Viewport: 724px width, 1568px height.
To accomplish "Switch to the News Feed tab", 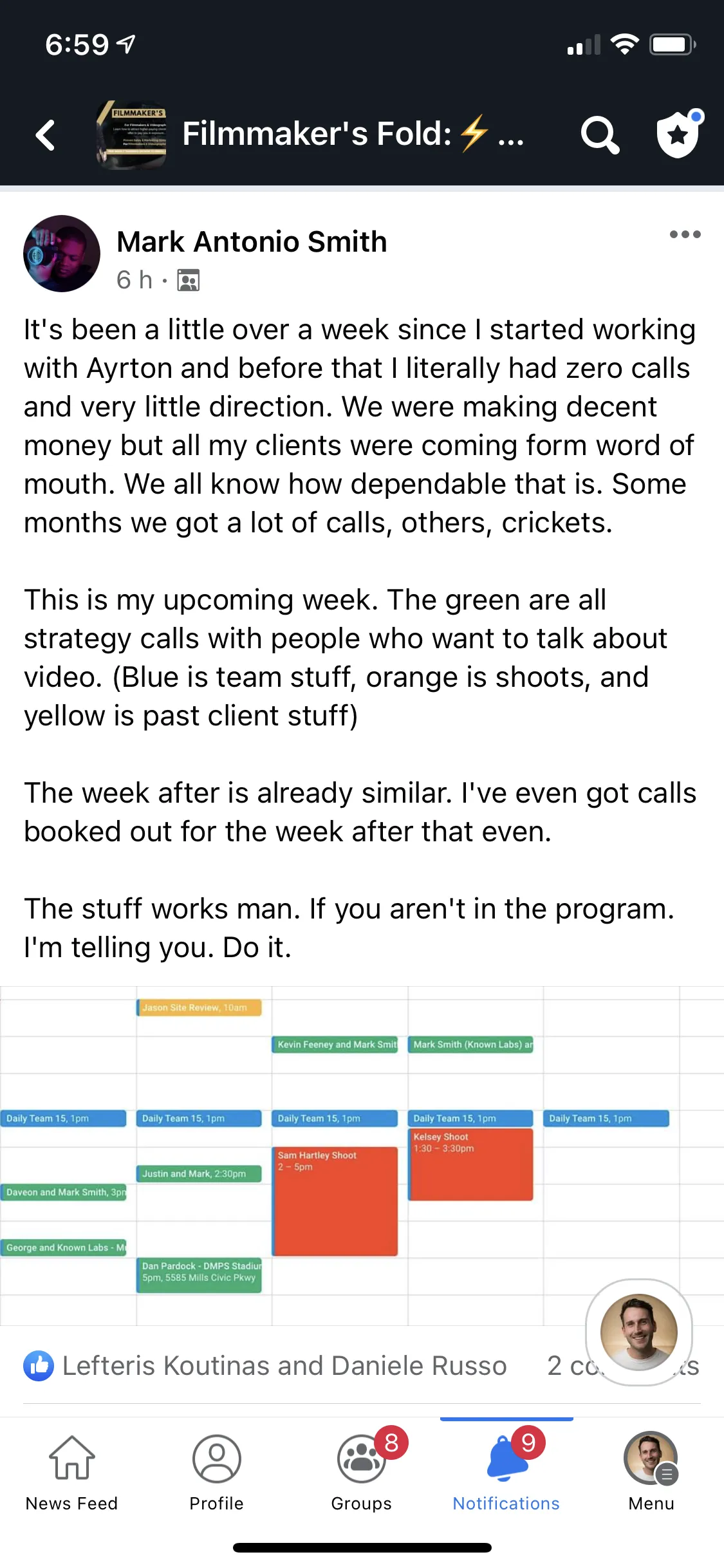I will click(72, 1473).
